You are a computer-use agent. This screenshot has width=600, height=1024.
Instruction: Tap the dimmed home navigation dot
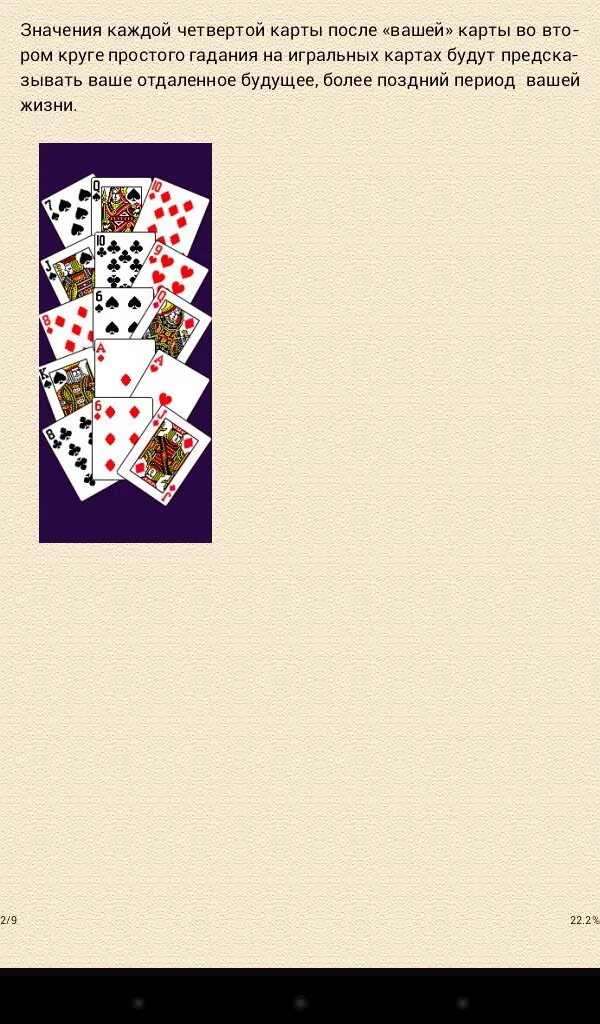click(x=300, y=1002)
